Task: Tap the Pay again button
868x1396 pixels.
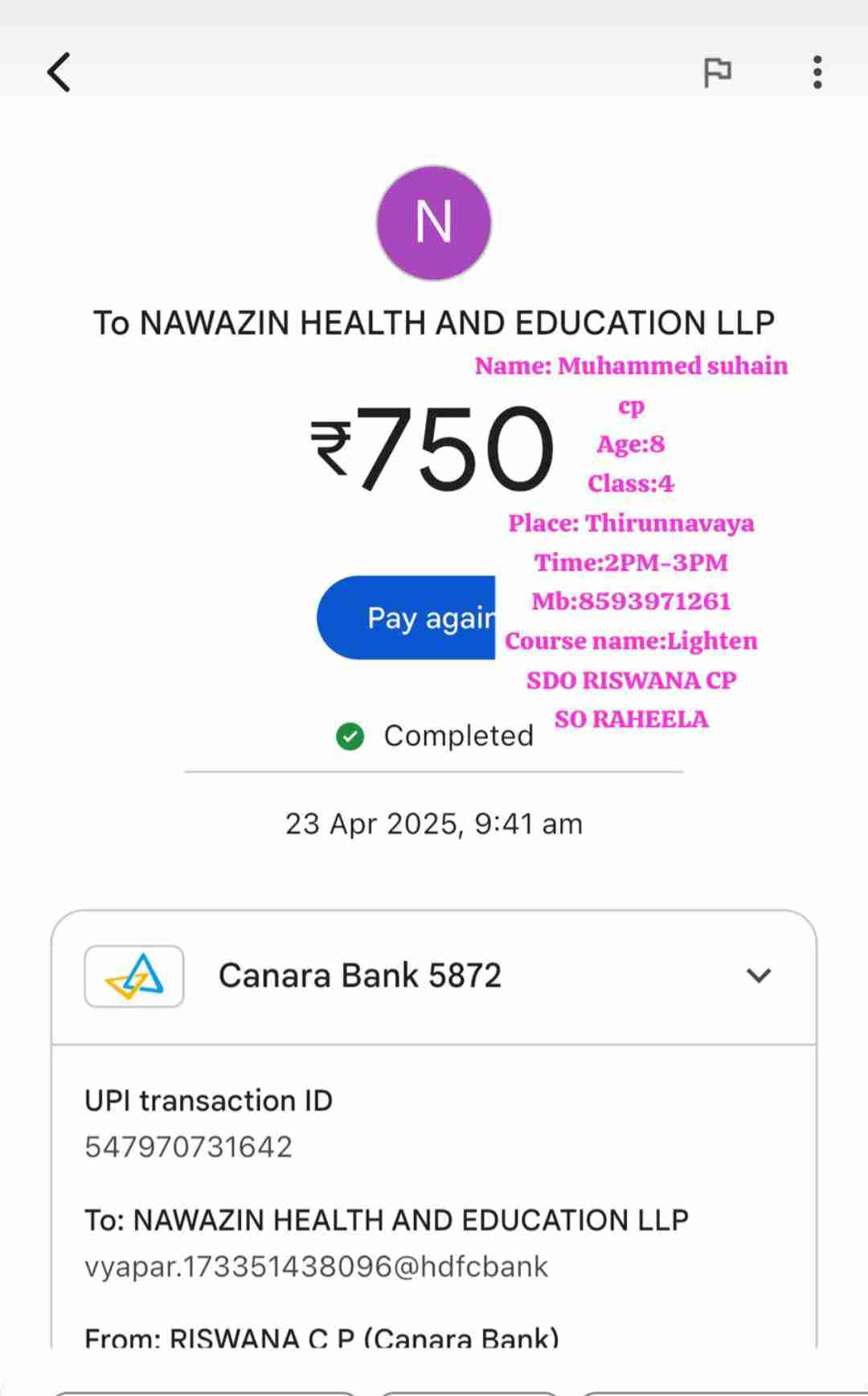Action: point(407,618)
